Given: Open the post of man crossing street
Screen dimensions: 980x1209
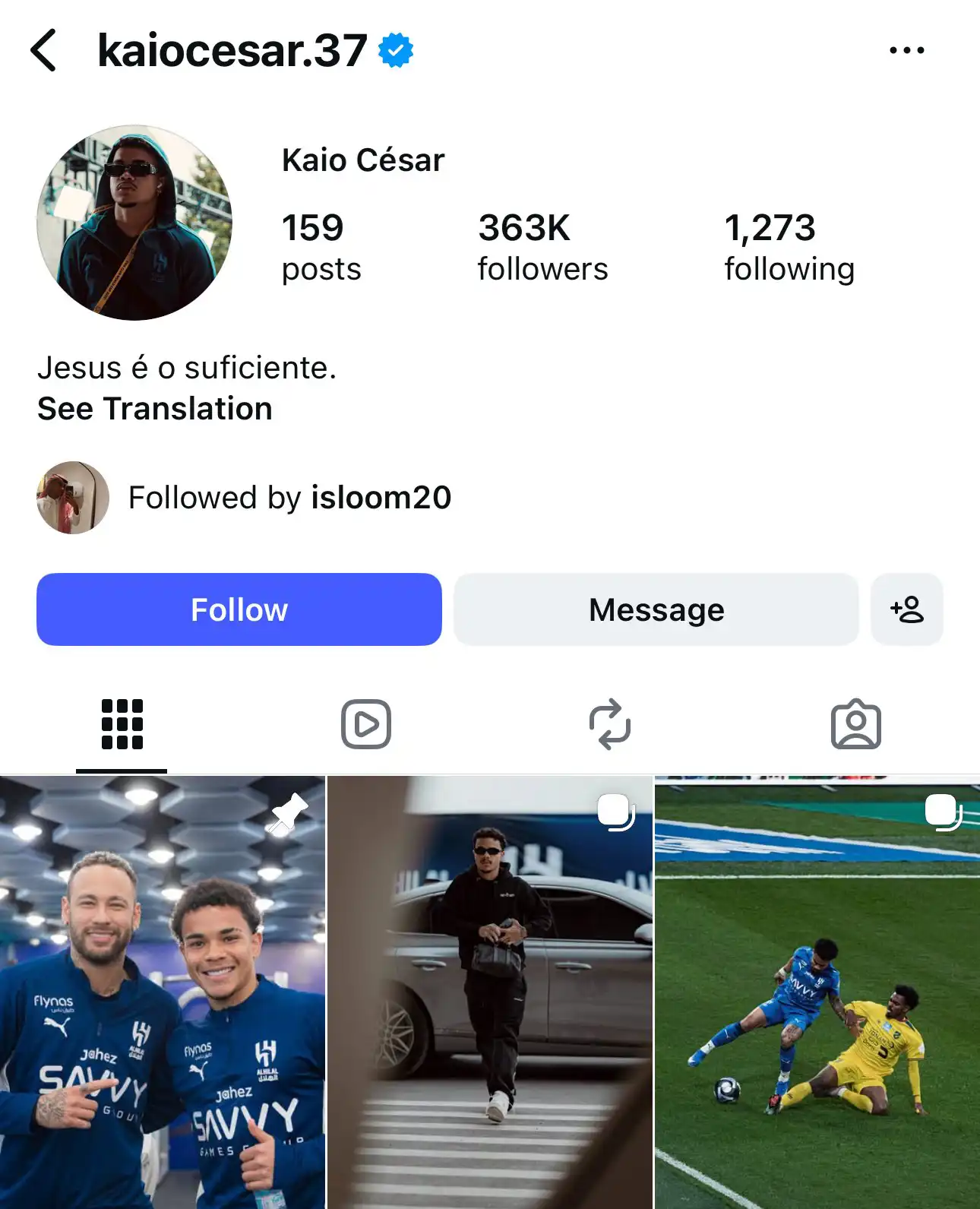Looking at the screenshot, I should (490, 992).
